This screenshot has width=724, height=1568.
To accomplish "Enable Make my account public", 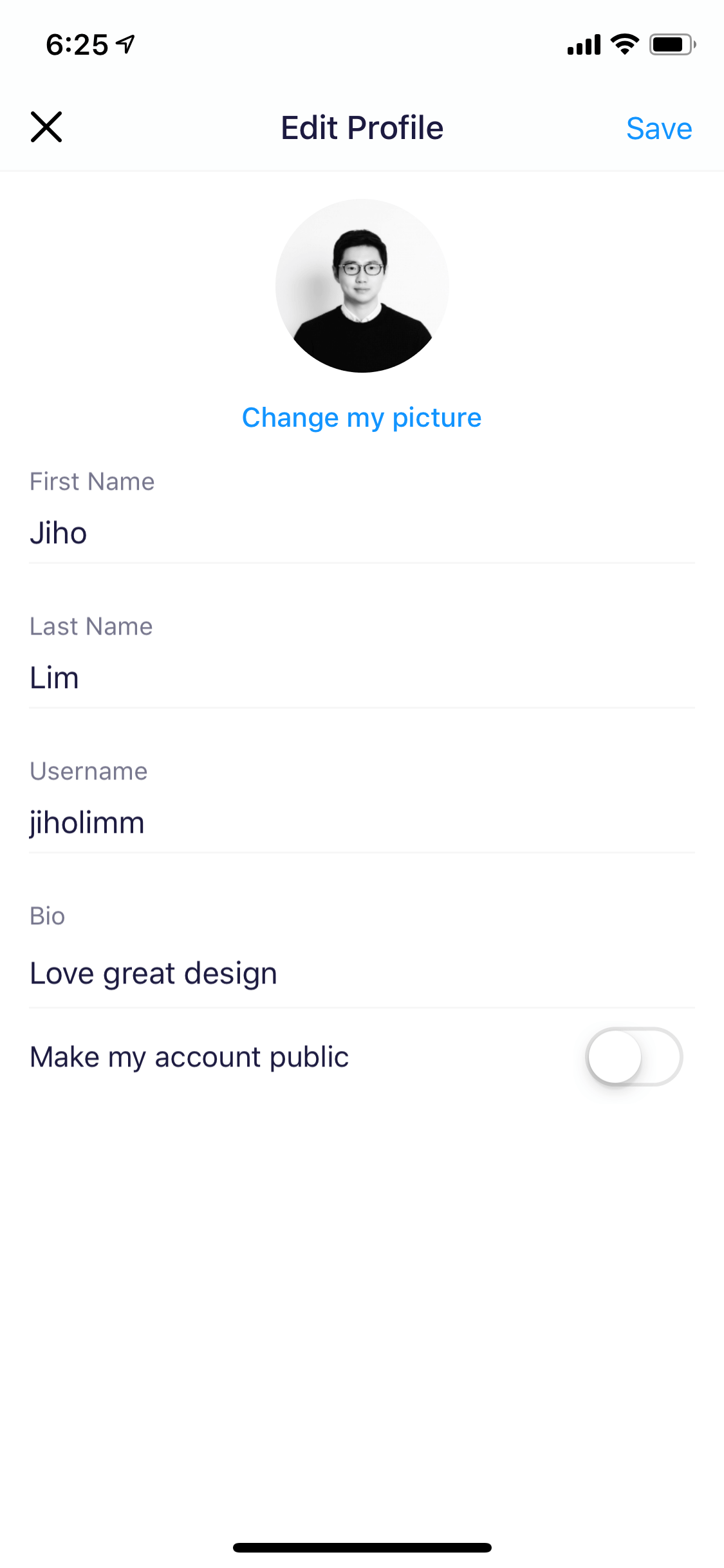I will pos(634,1056).
